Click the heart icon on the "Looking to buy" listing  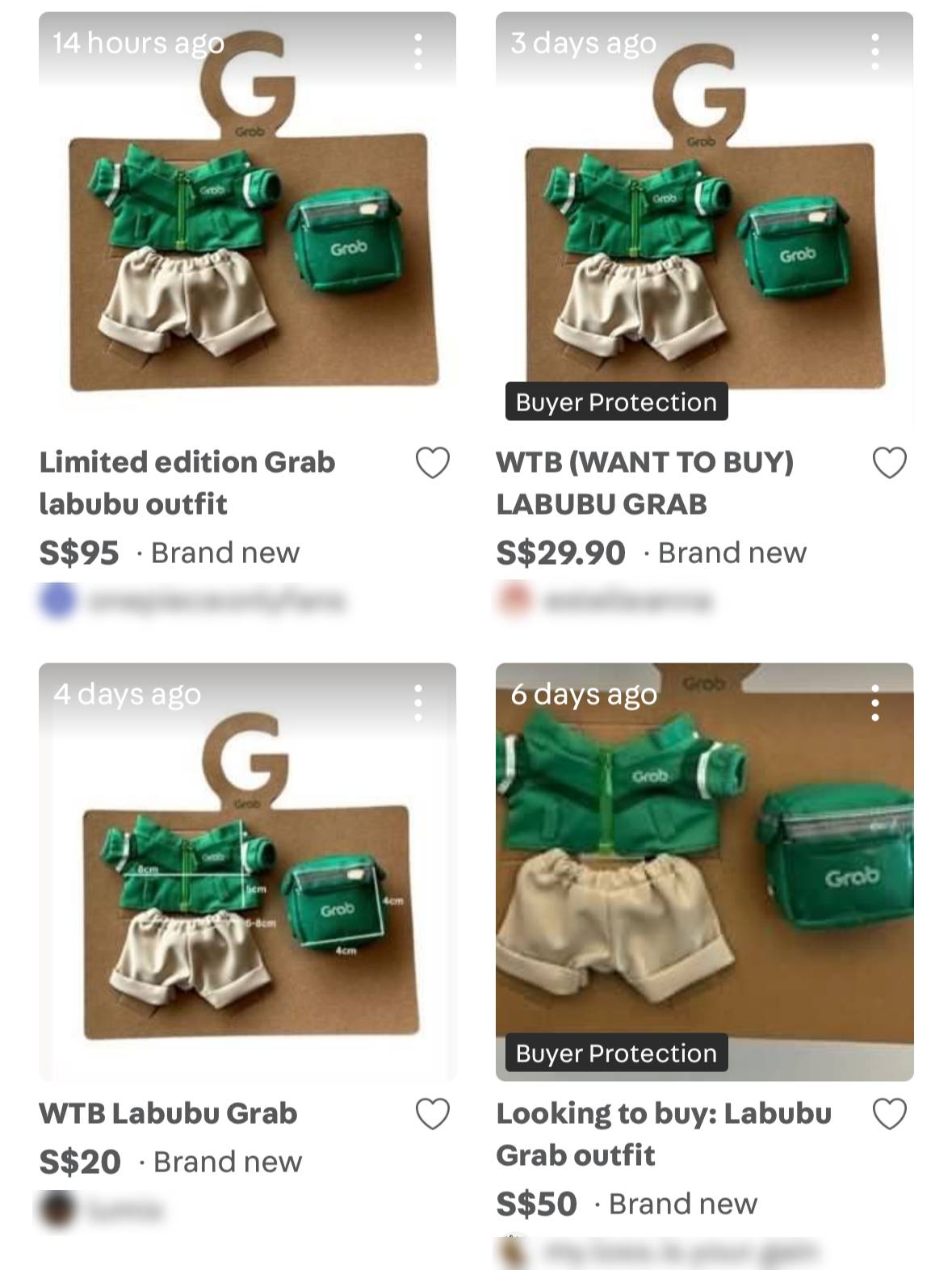pos(891,1113)
